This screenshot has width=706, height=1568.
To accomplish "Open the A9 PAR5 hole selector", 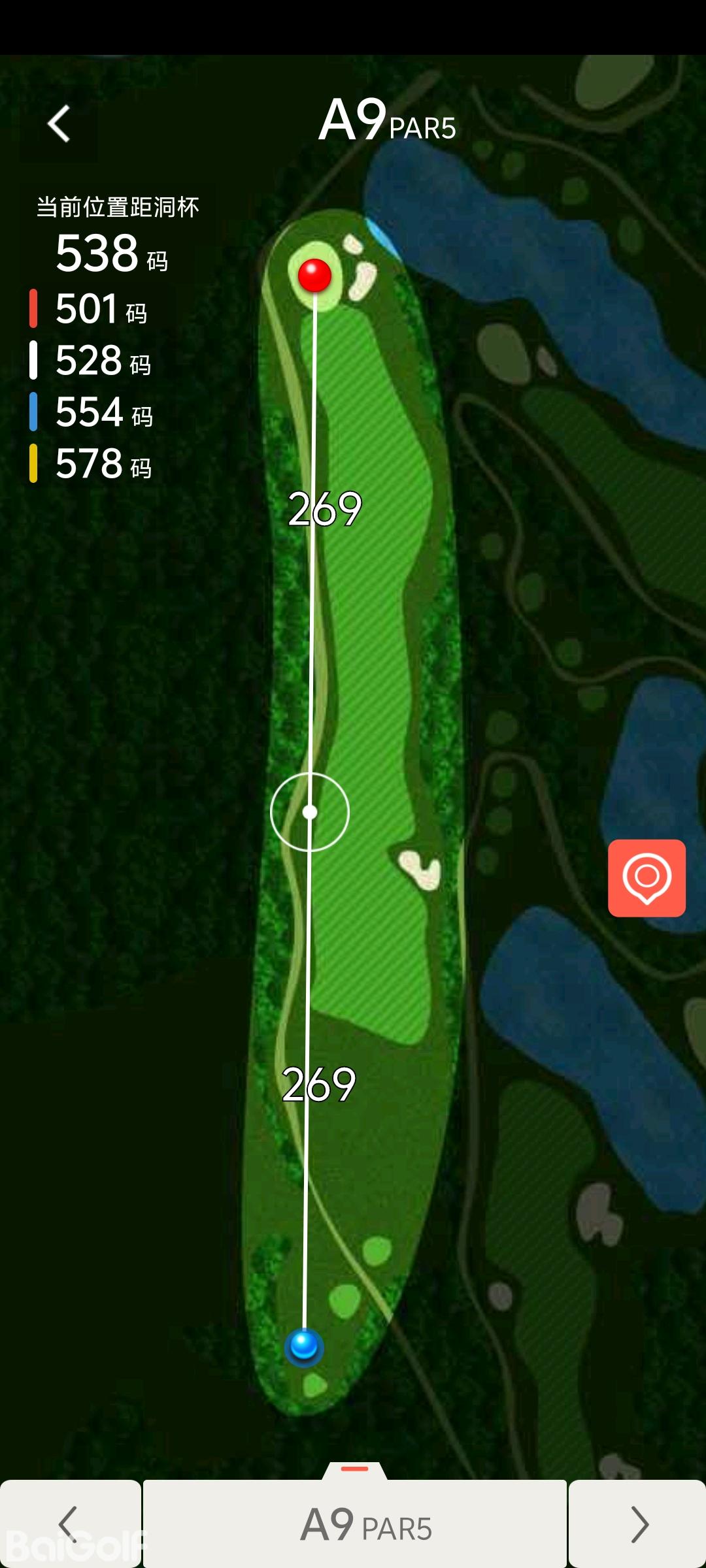I will coord(355,1524).
